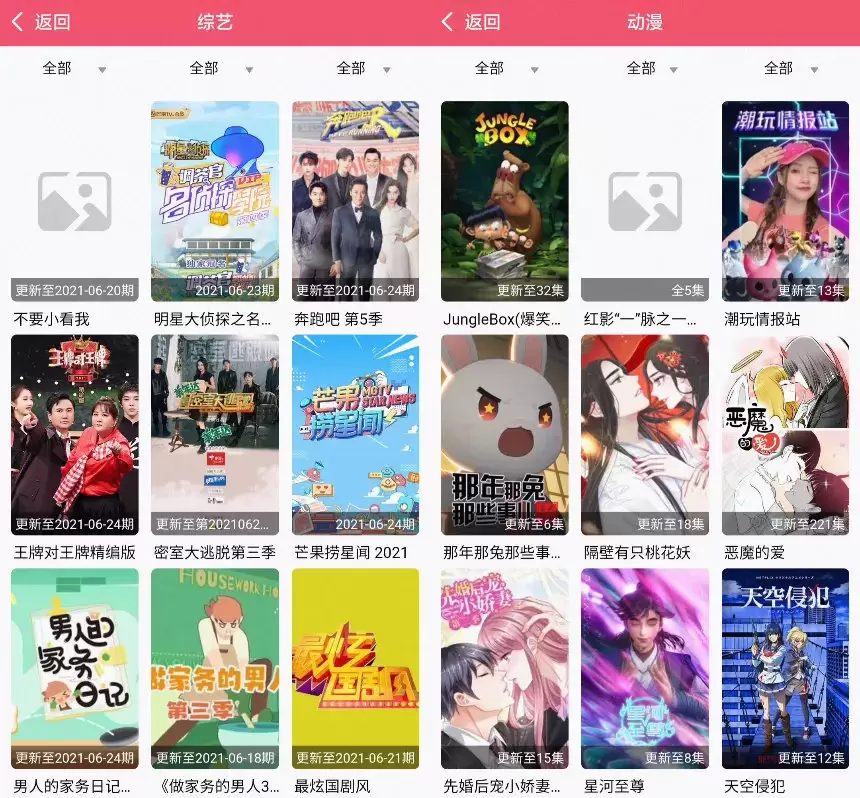Open 王牌对王牌精编版
Image resolution: width=860 pixels, height=798 pixels.
tap(74, 435)
